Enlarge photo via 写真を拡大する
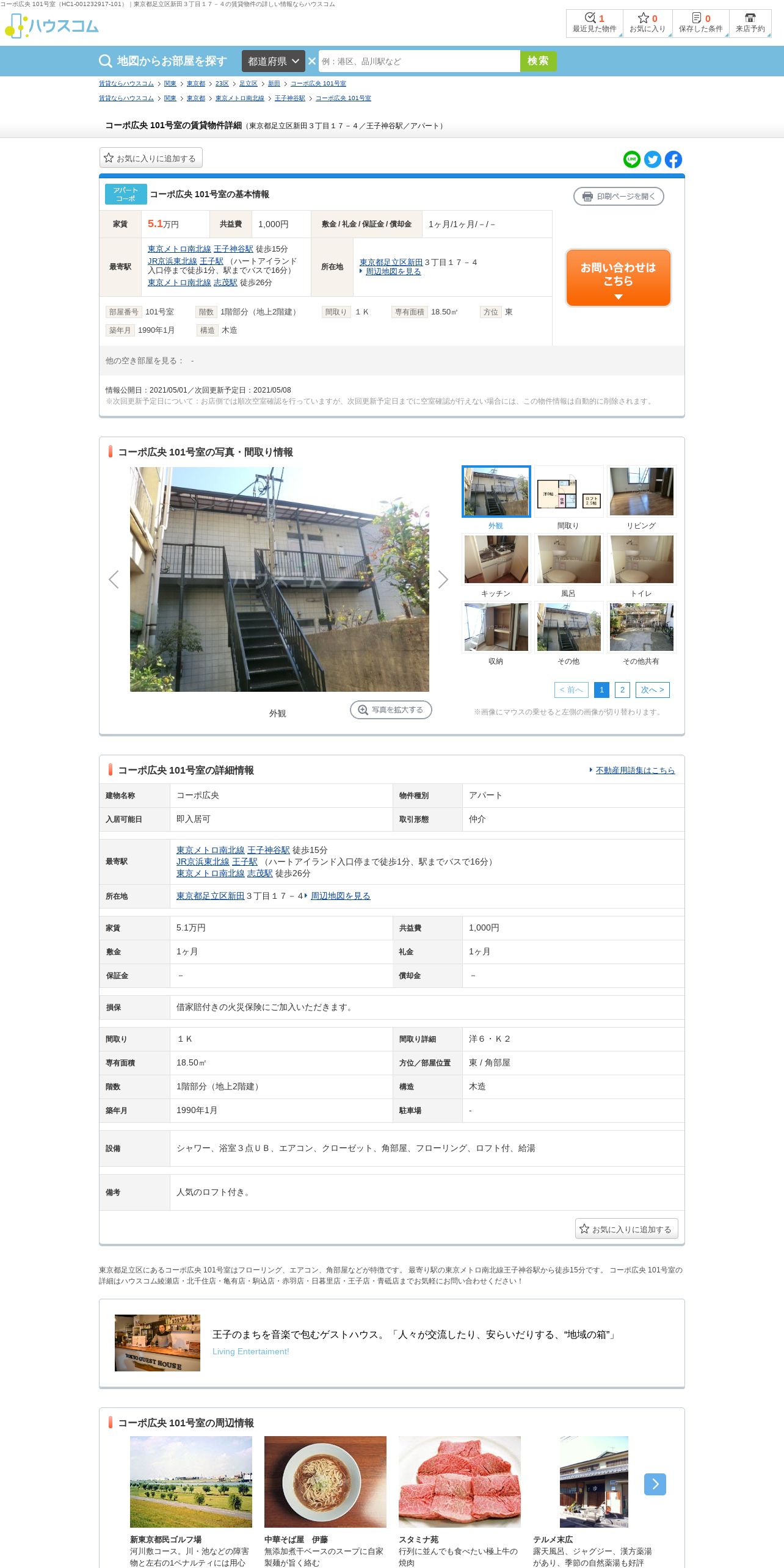The height and width of the screenshot is (1568, 784). tap(391, 710)
